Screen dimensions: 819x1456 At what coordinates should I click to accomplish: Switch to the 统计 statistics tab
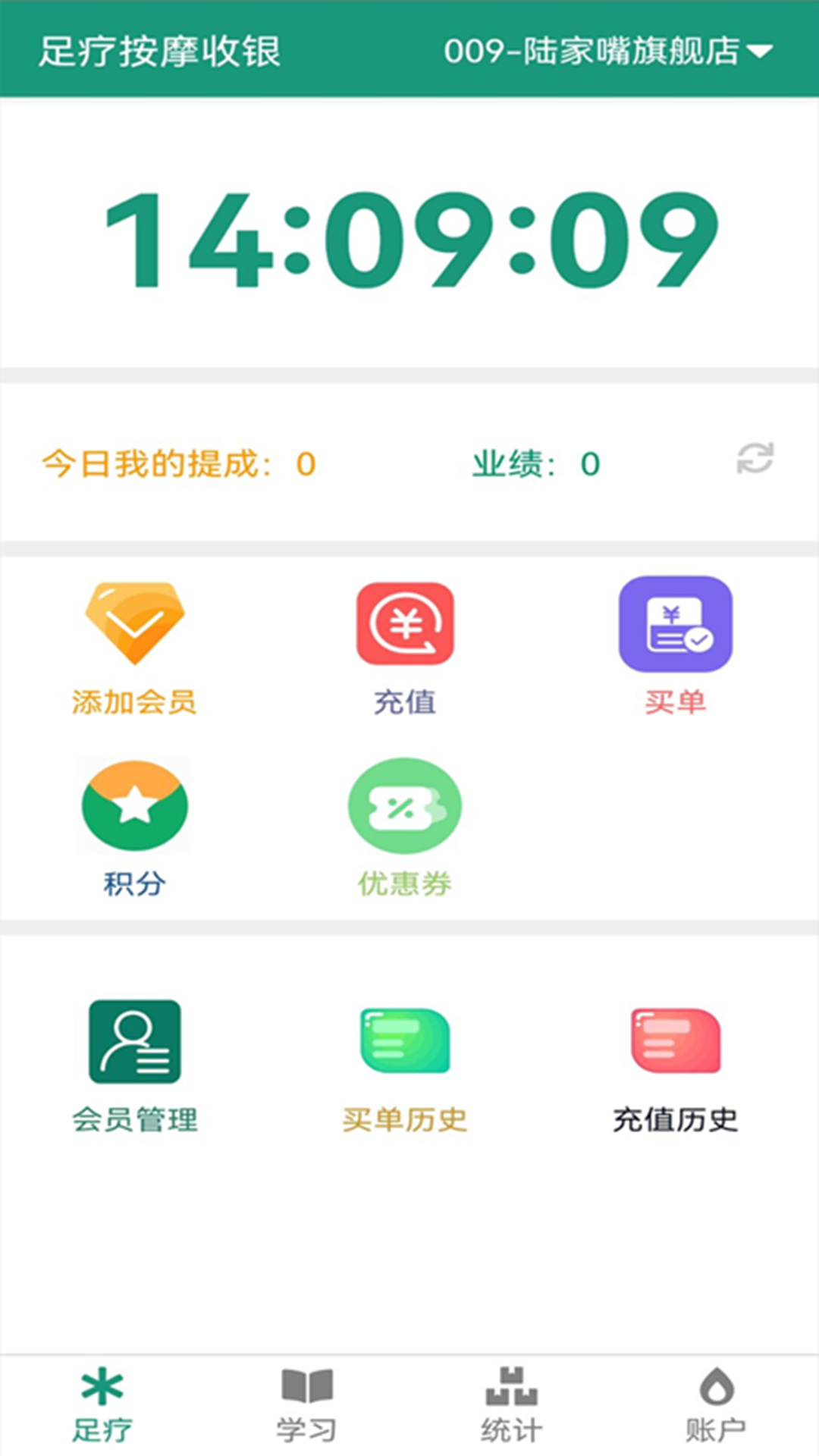[x=511, y=1405]
